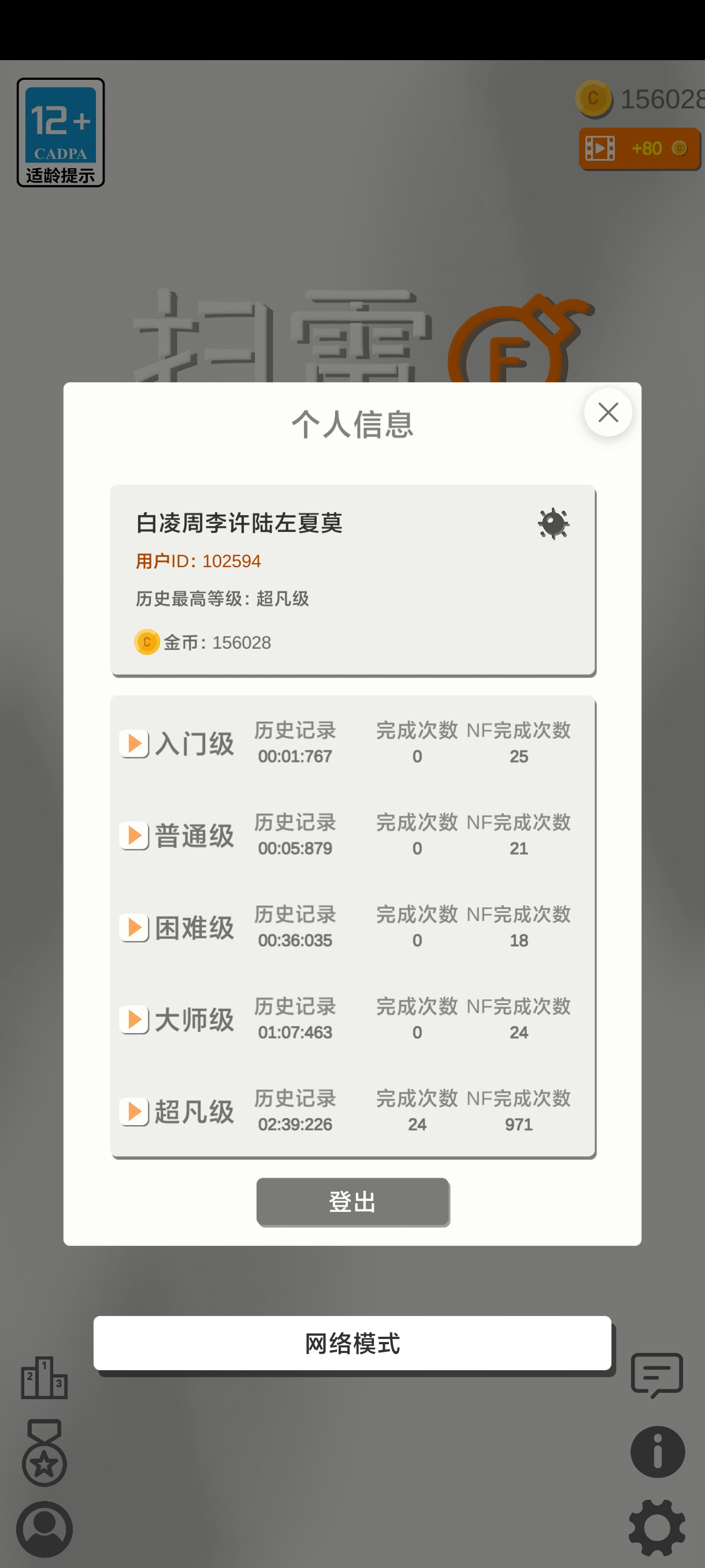Play the 普通级 record replay

coord(135,835)
